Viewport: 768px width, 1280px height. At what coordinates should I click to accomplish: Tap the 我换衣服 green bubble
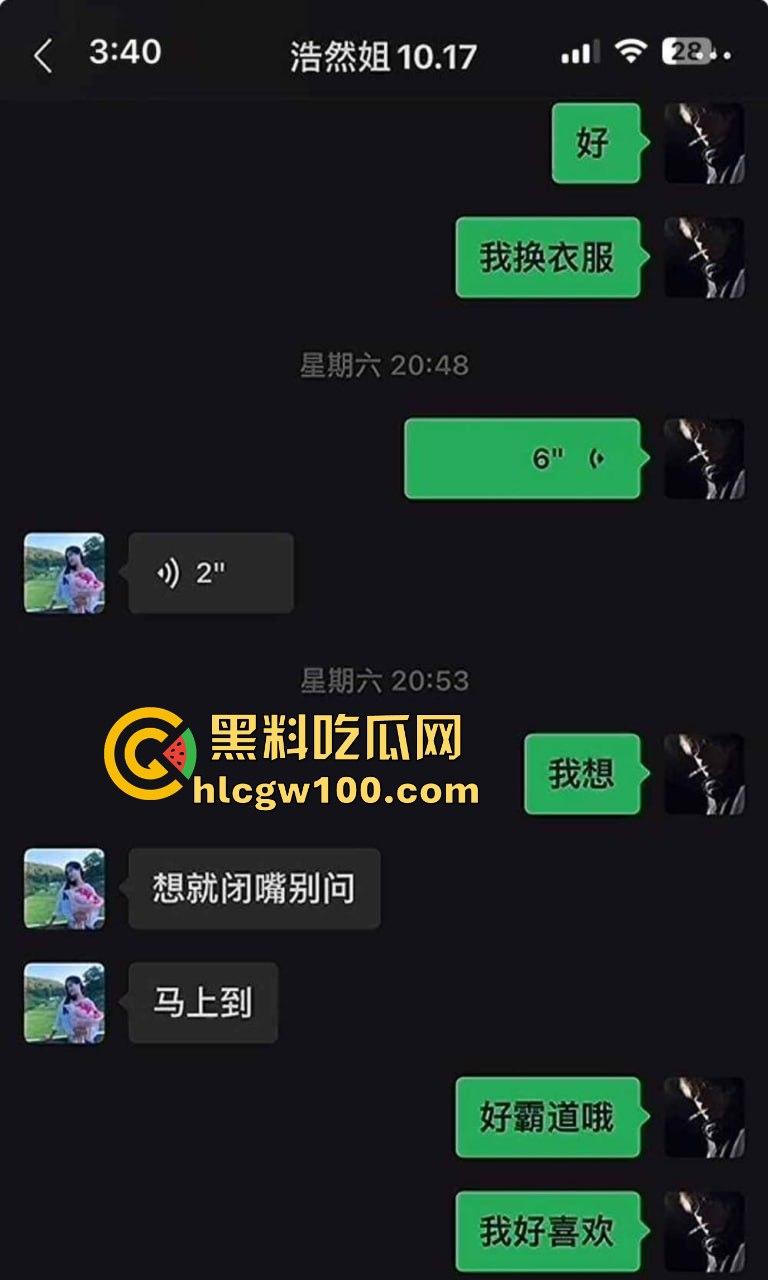[x=548, y=257]
